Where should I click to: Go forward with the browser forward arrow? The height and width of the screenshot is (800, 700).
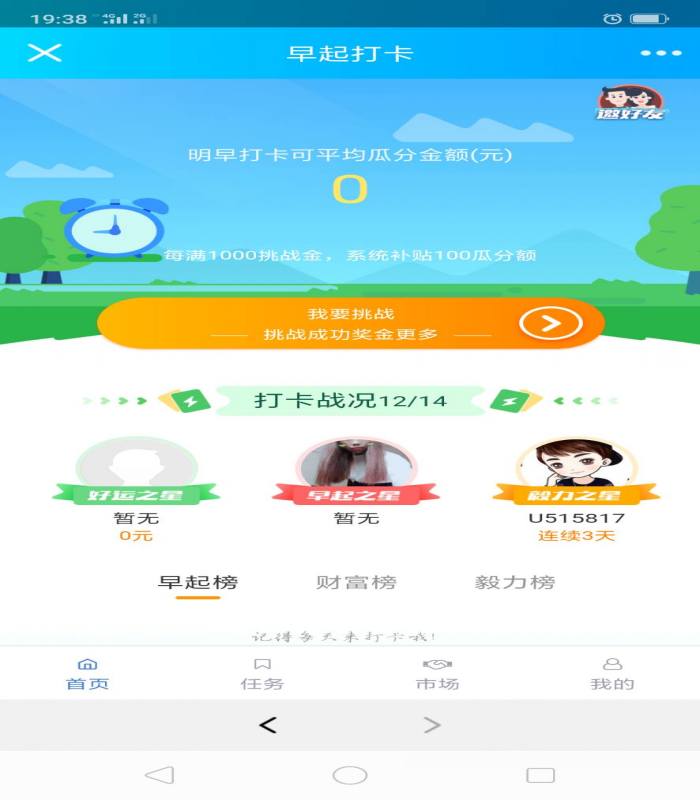coord(432,725)
